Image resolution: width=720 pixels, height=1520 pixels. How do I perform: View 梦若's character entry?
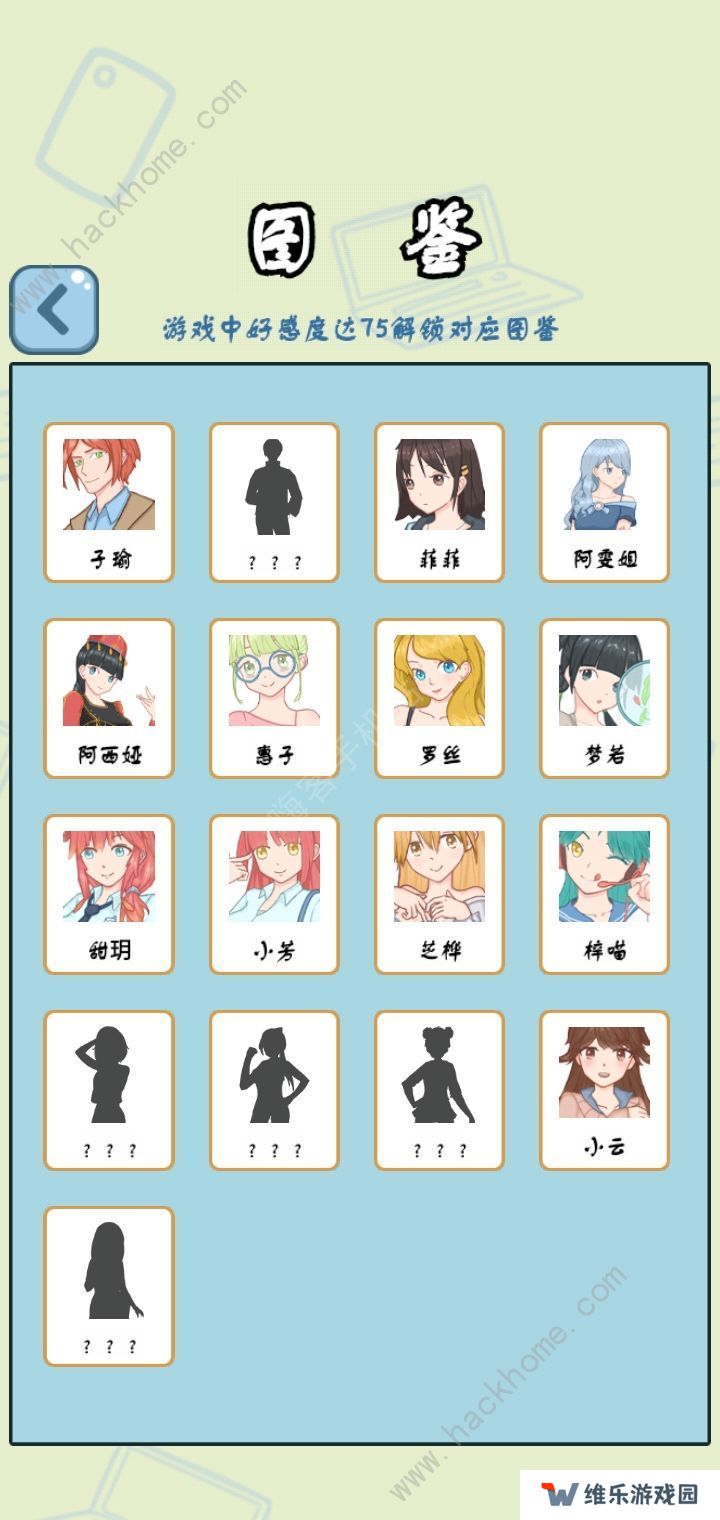tap(604, 698)
